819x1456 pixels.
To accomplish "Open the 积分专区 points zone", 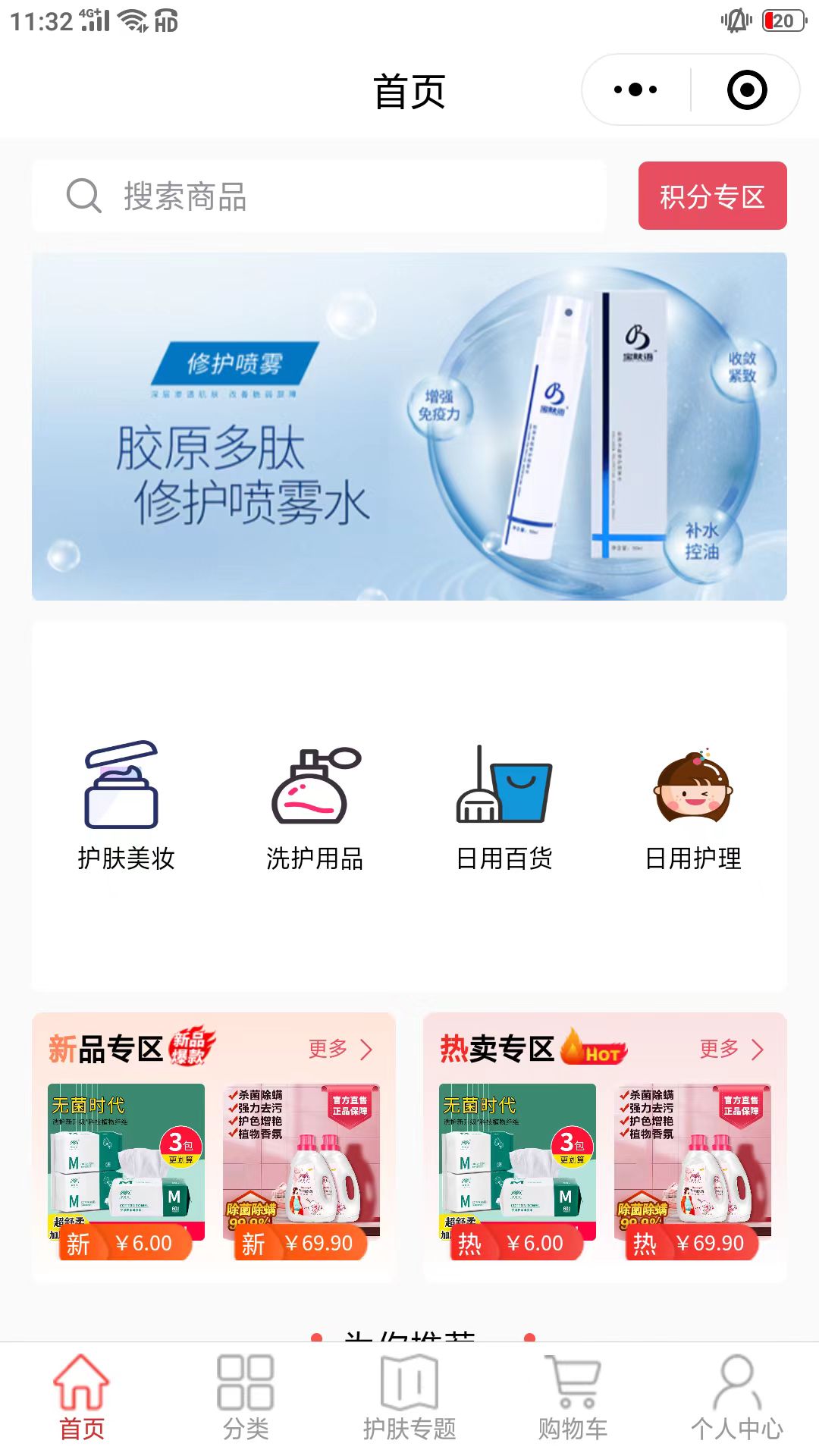I will [712, 196].
